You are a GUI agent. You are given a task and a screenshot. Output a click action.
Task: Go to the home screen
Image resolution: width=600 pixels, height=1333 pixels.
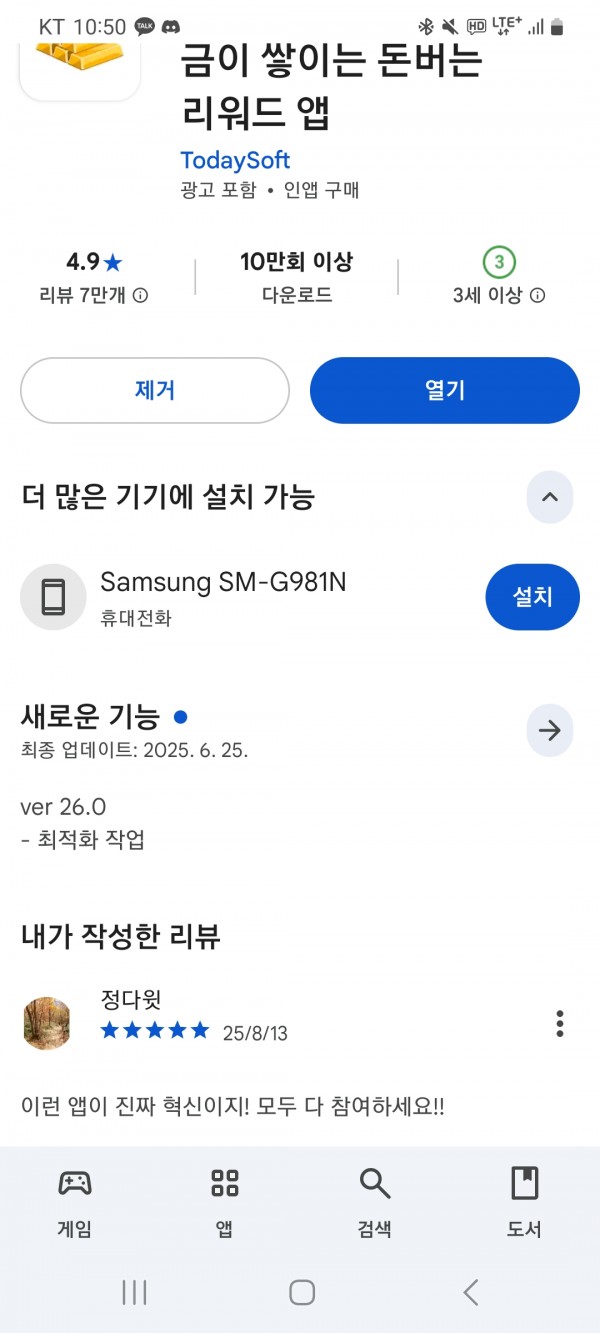click(x=302, y=1292)
